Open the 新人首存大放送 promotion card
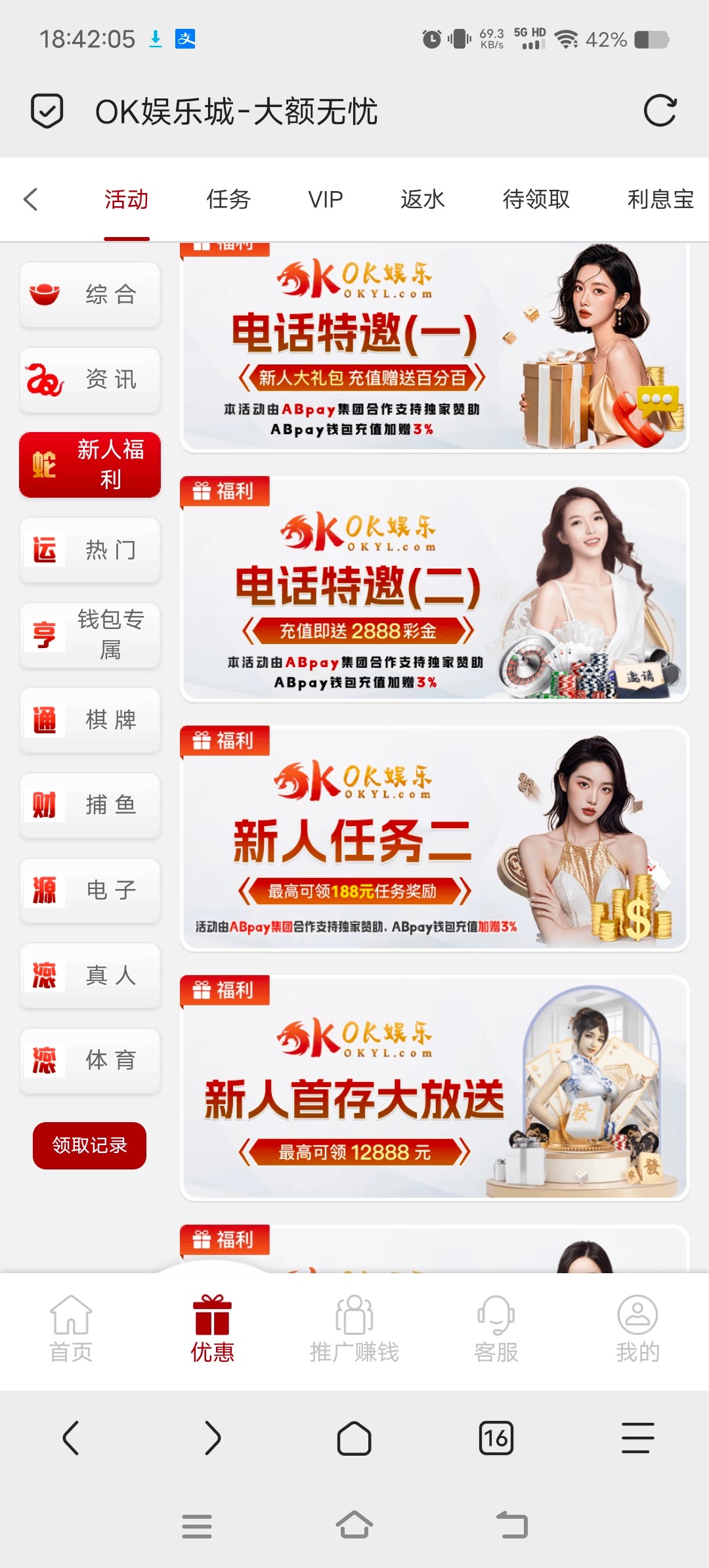 pos(434,1090)
